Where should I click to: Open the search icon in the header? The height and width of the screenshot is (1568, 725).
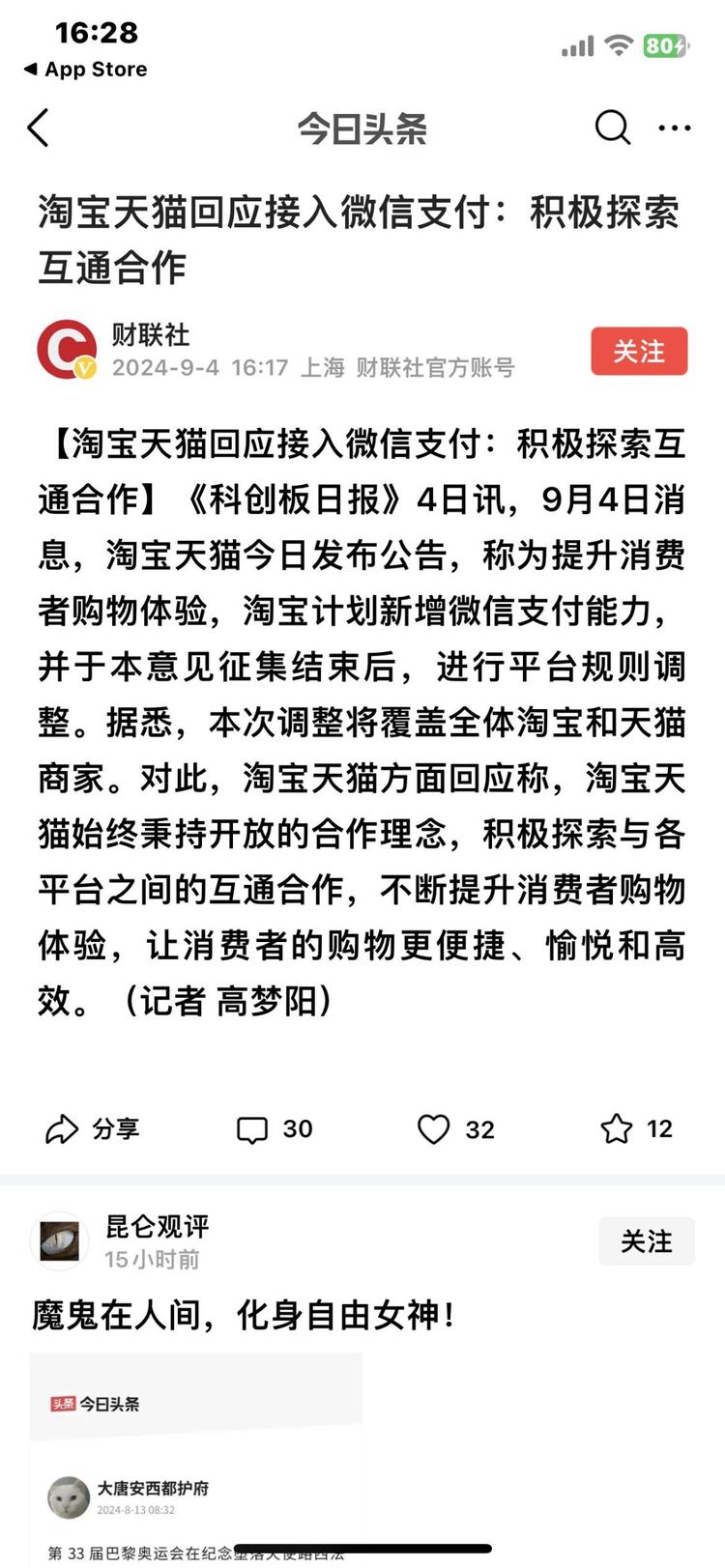[612, 127]
